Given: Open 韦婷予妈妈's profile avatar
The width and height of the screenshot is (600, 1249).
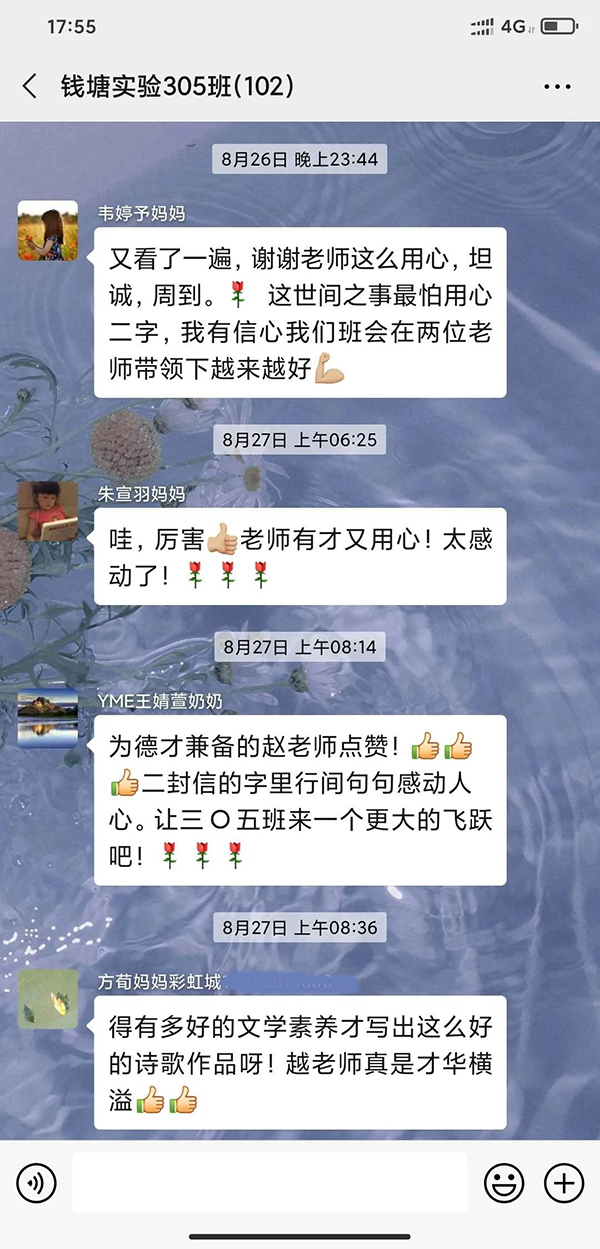Looking at the screenshot, I should [x=48, y=230].
